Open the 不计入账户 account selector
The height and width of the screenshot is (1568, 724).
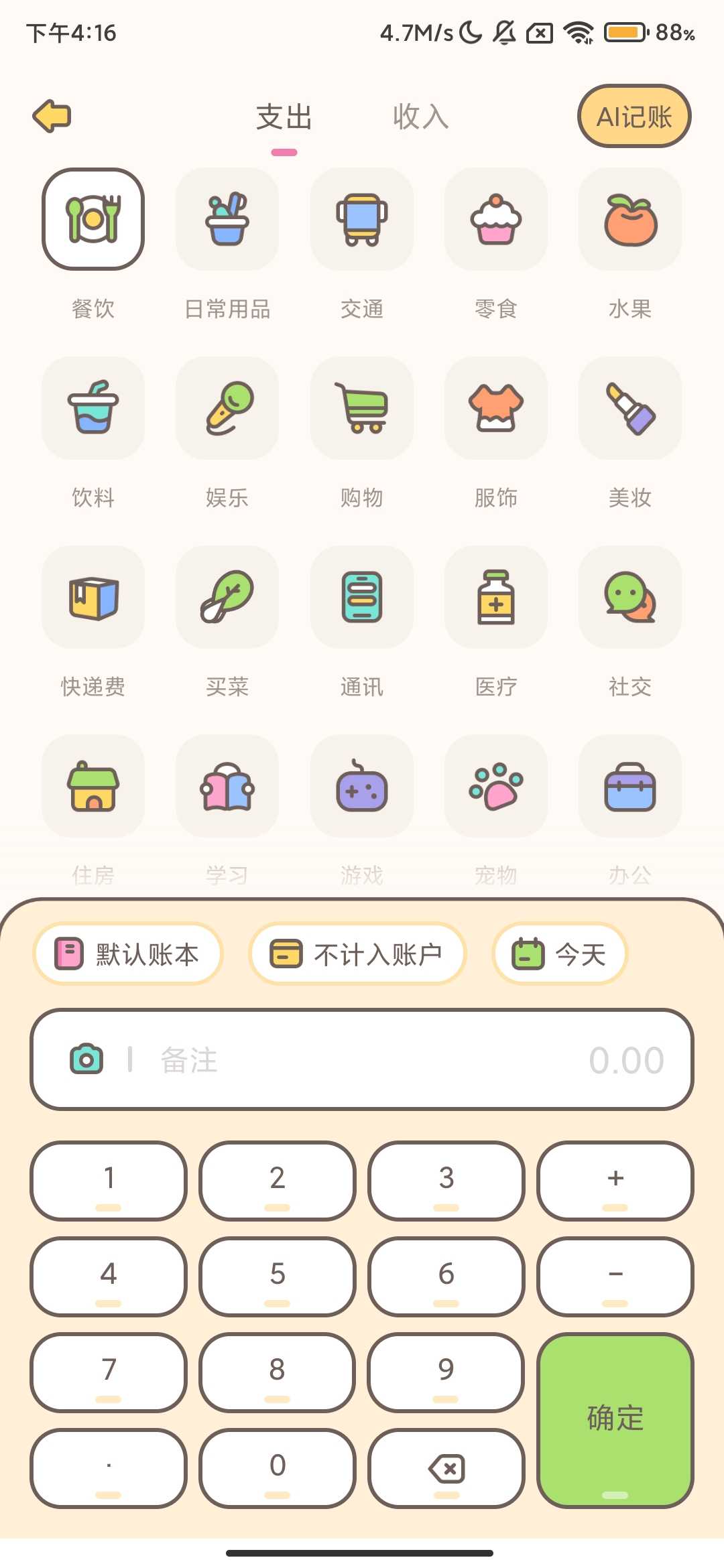[357, 954]
